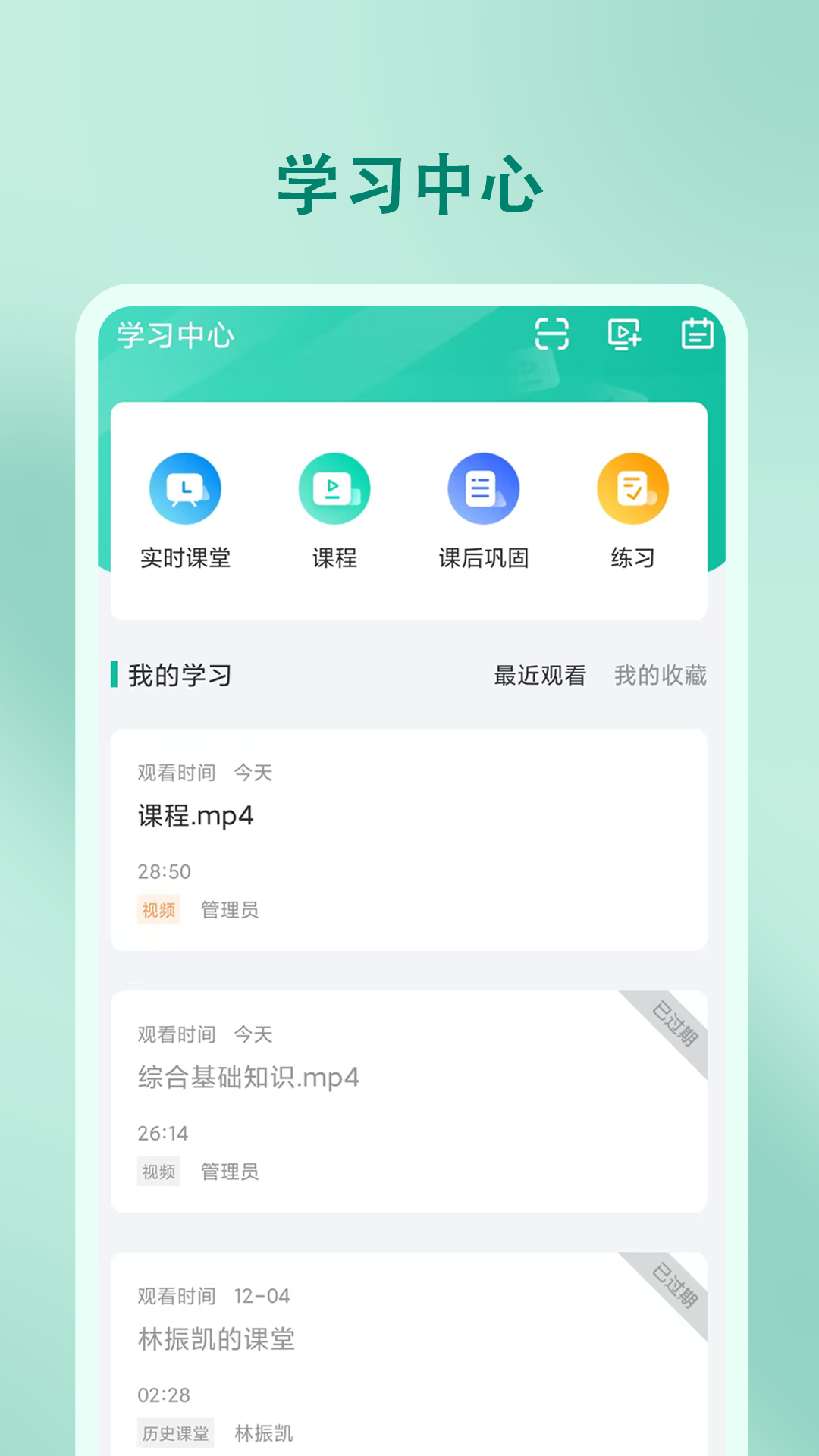
Task: Open the QR code scanner icon
Action: click(551, 334)
